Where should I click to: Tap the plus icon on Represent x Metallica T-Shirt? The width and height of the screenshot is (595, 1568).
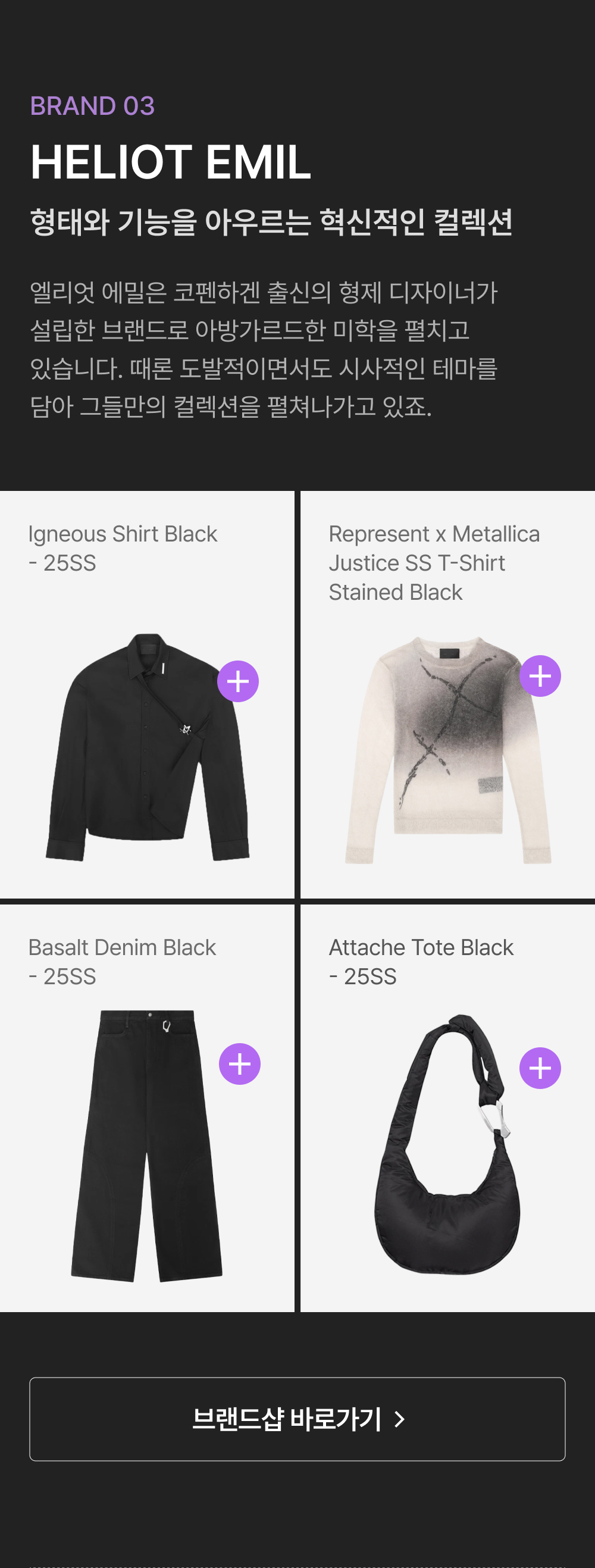tap(540, 675)
